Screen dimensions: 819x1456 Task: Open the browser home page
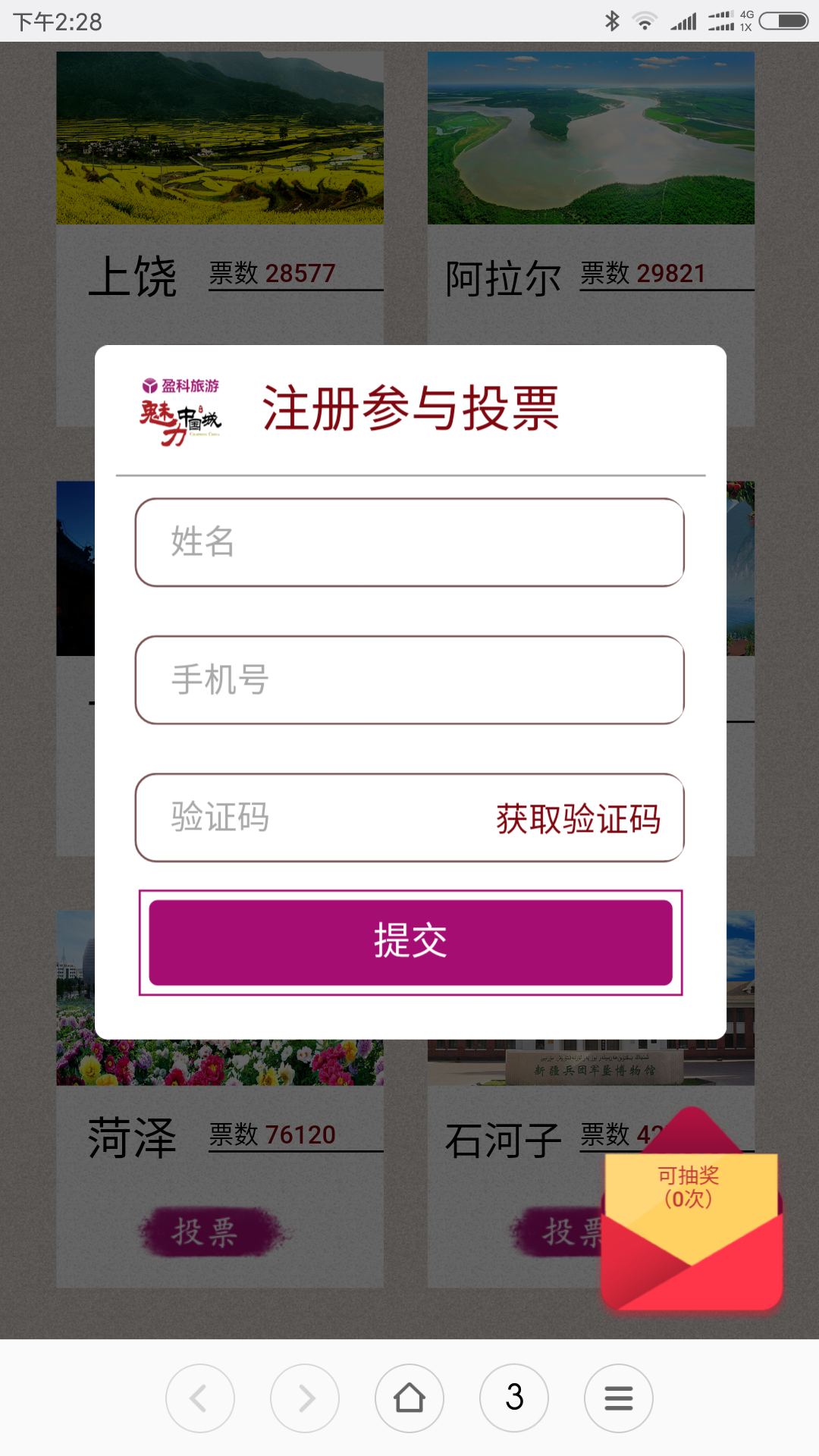coord(409,1398)
